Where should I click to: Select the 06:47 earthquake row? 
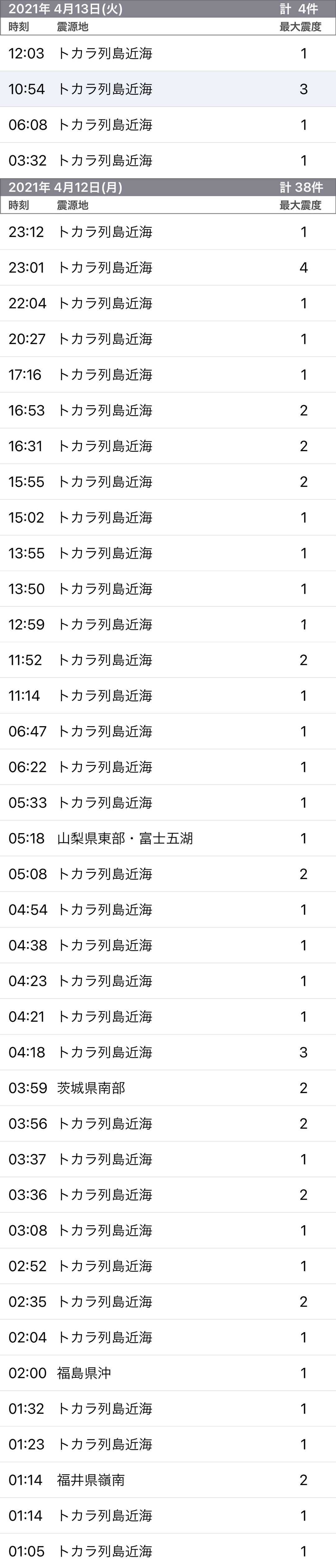point(168,731)
